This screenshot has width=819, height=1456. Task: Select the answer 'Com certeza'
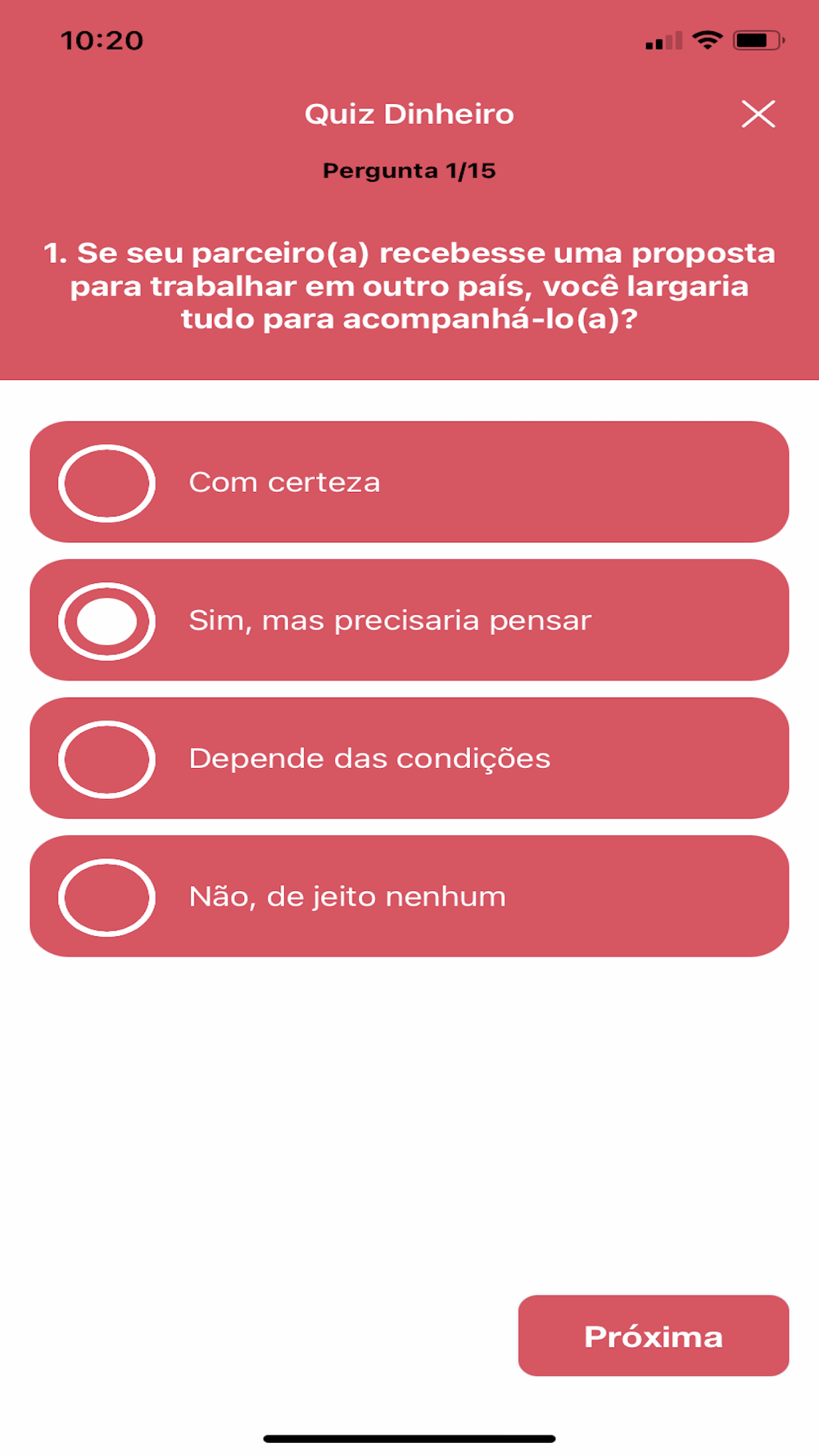tap(409, 482)
